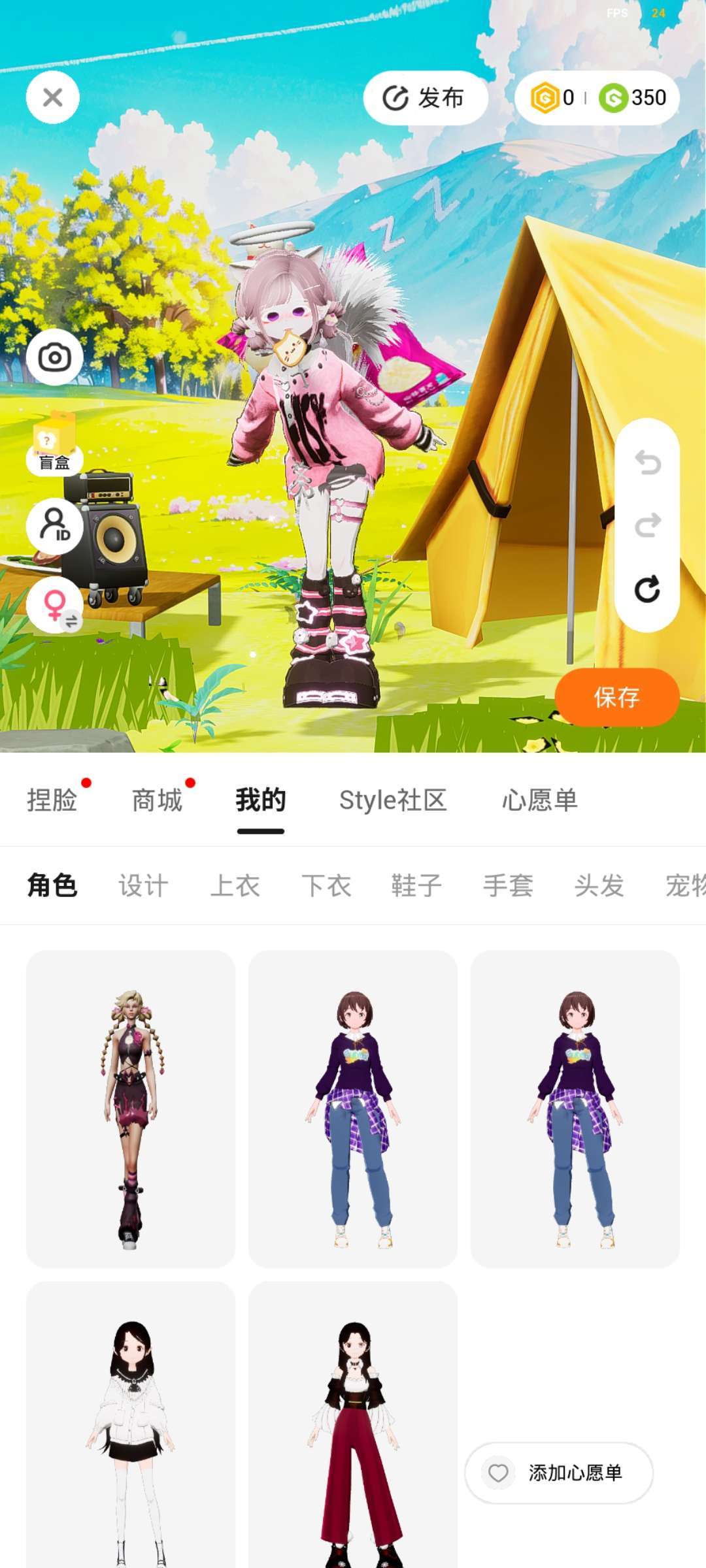Browse the 鞋子 shoes category

coord(416,886)
